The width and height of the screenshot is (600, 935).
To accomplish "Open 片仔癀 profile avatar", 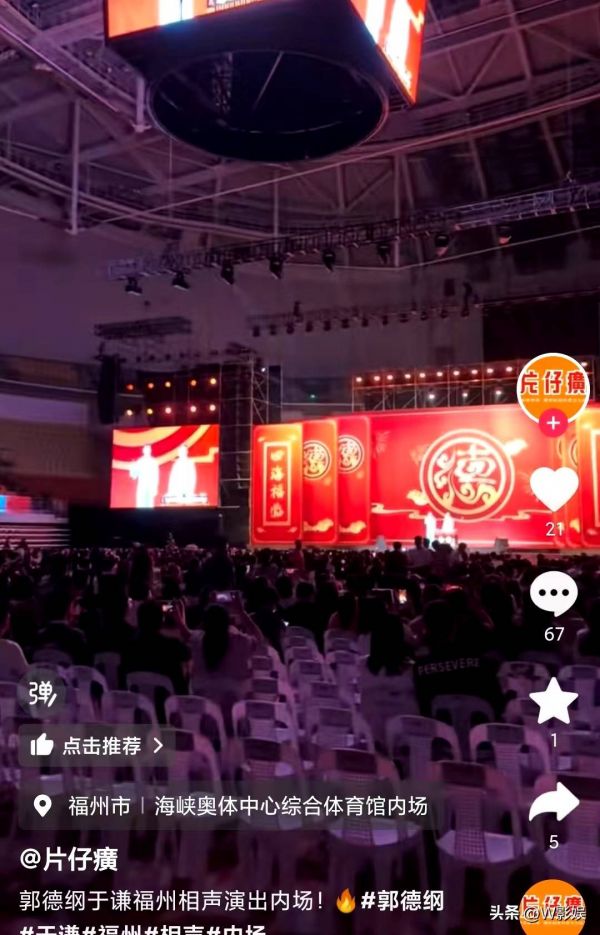I will click(552, 387).
